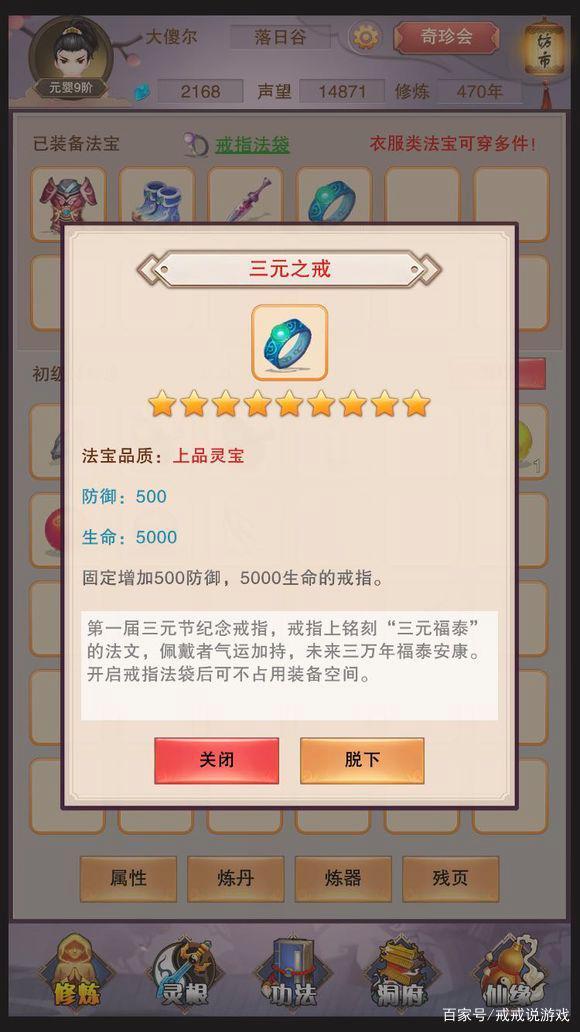This screenshot has width=580, height=1032.
Task: Open the 戒指法袋 link
Action: [252, 144]
